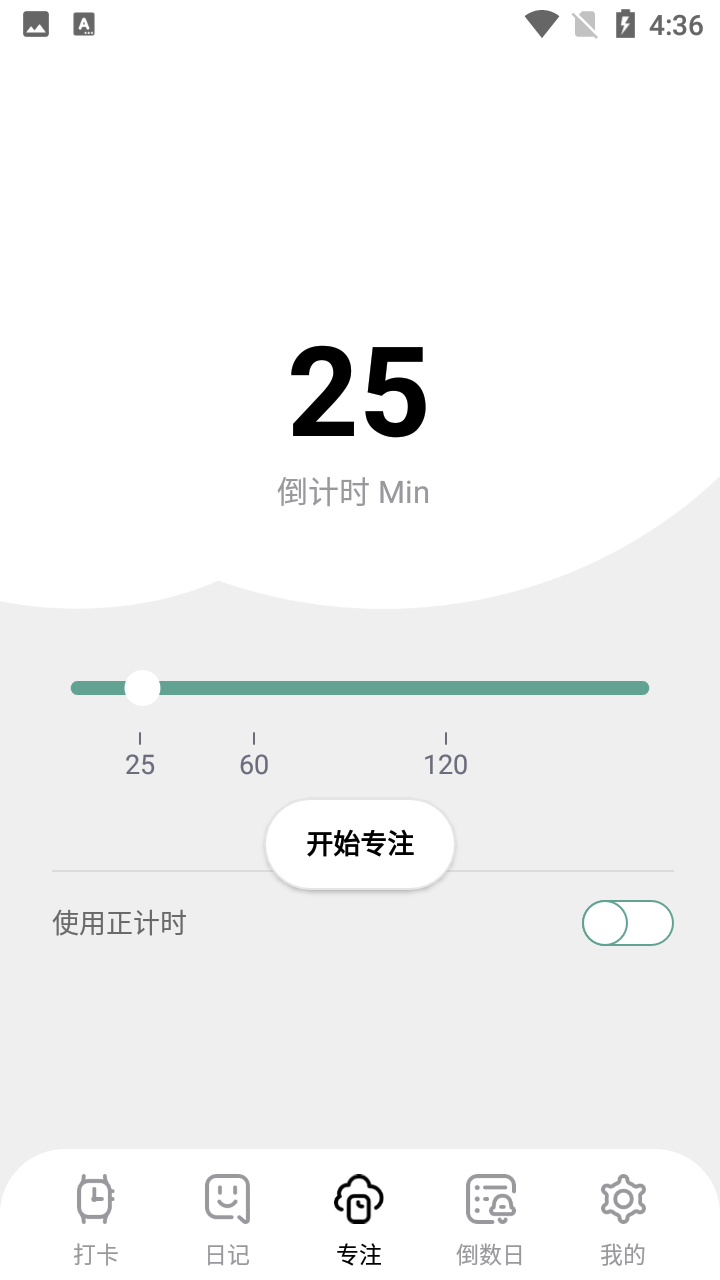Tap the 专注 focus phone icon

(x=359, y=1197)
